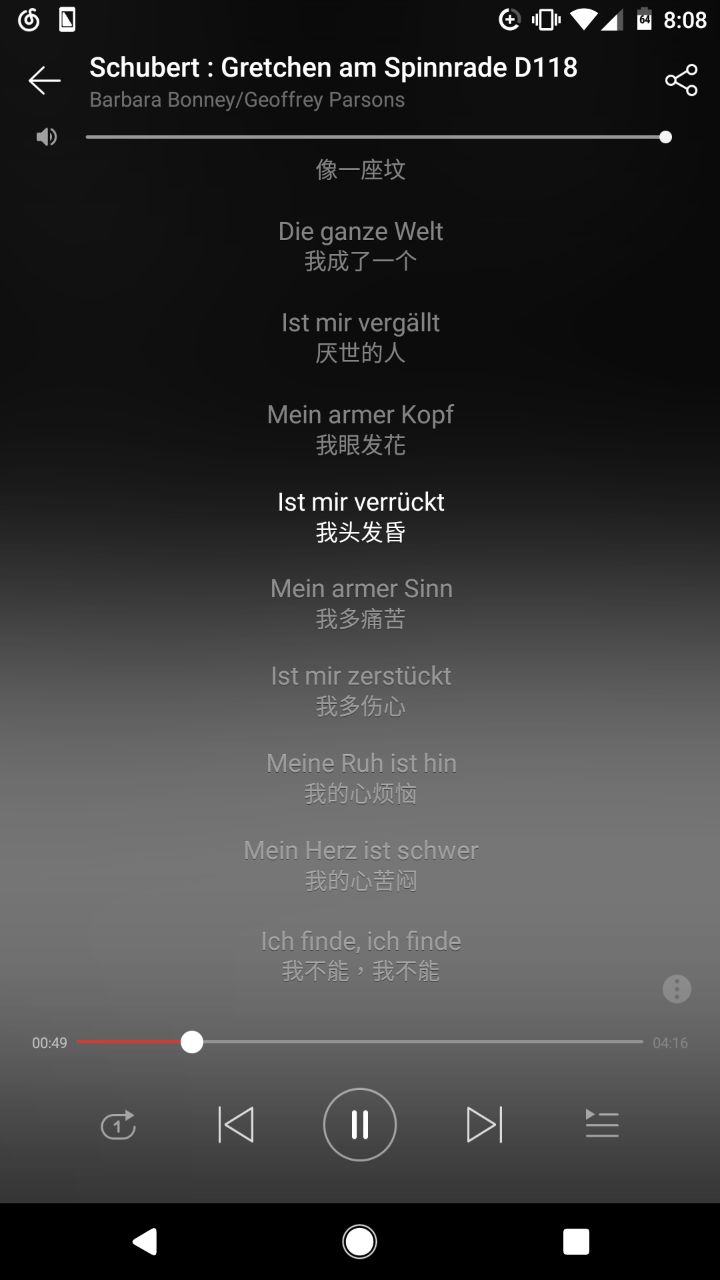Adjust the volume slider
This screenshot has width=720, height=1280.
pyautogui.click(x=376, y=137)
